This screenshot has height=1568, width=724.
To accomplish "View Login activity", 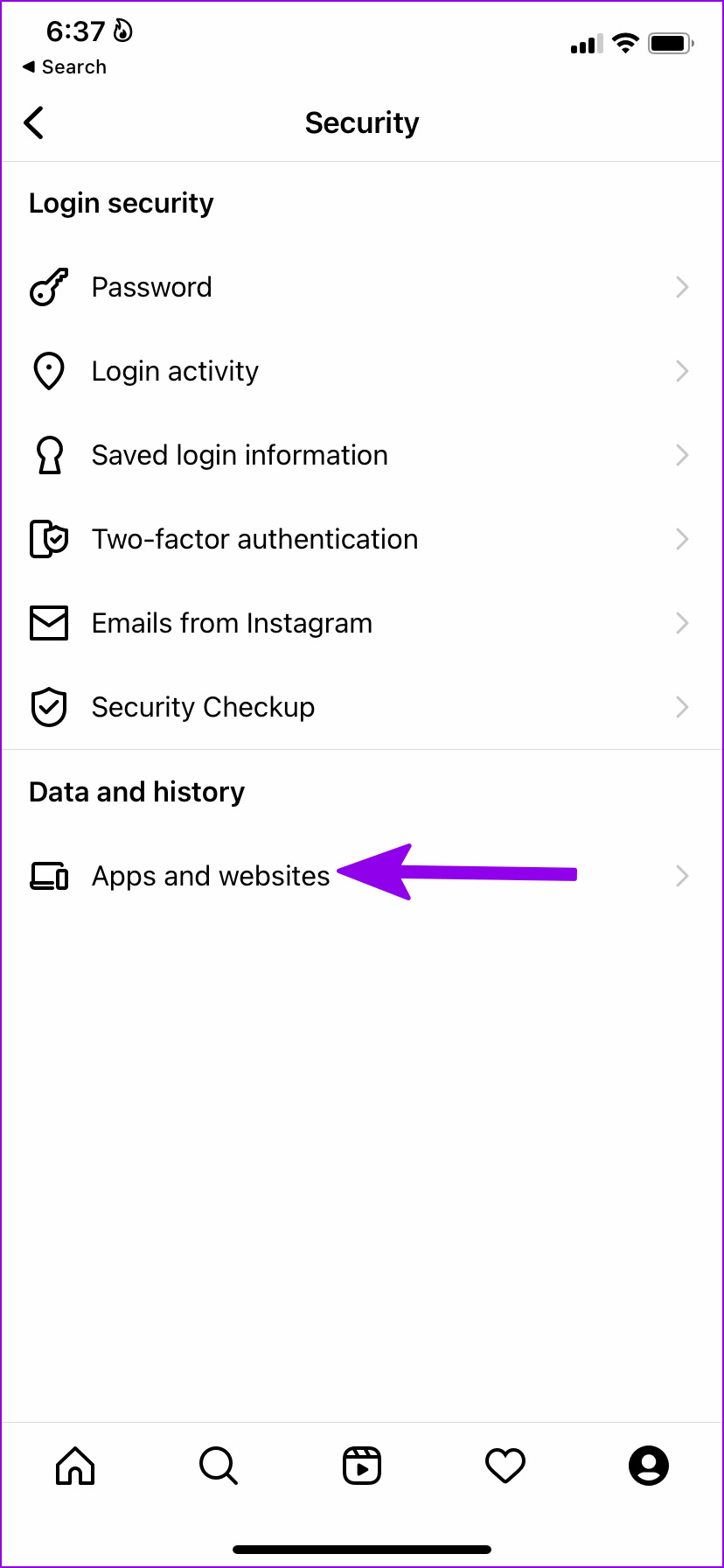I will point(362,371).
